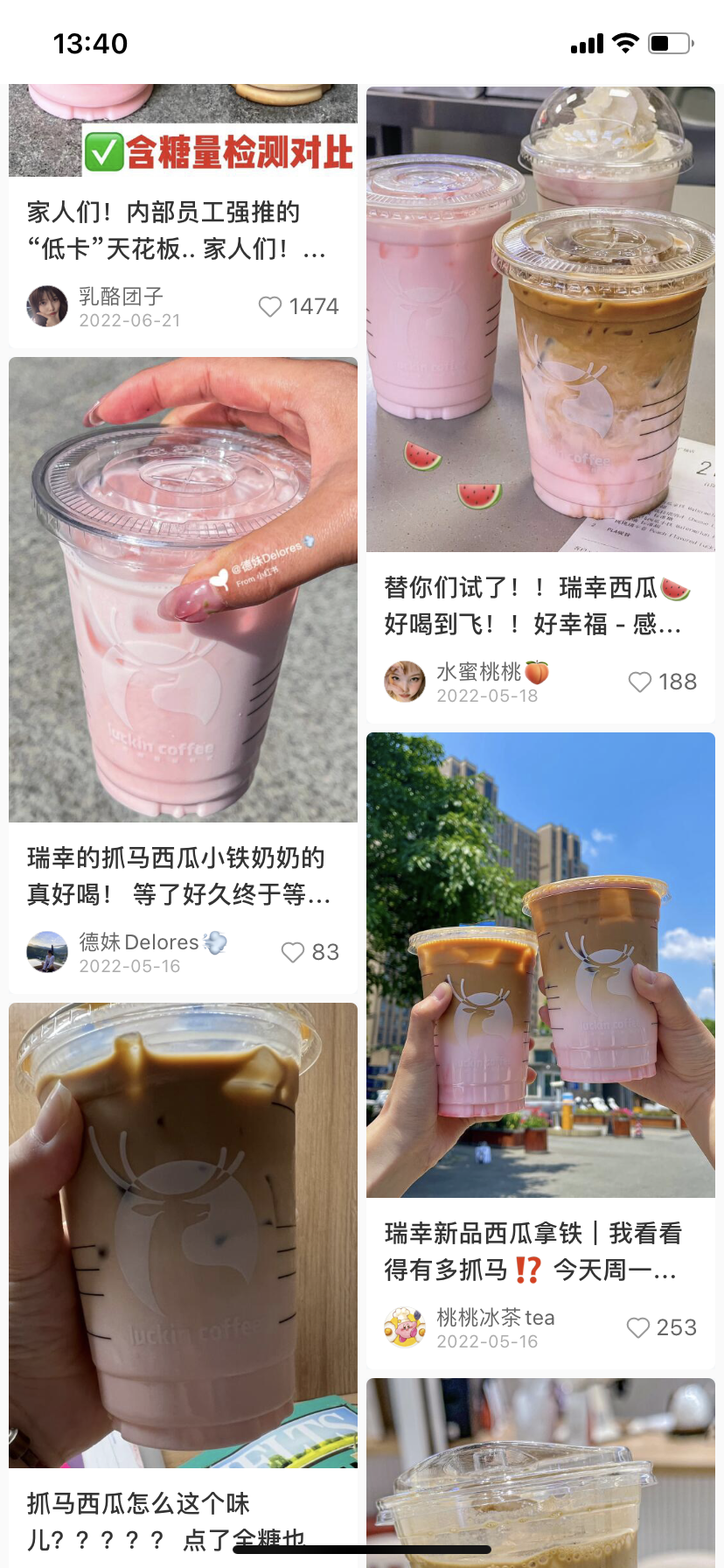724x1568 pixels.
Task: Like the post by 桃桃冰茶tea
Action: click(638, 1328)
